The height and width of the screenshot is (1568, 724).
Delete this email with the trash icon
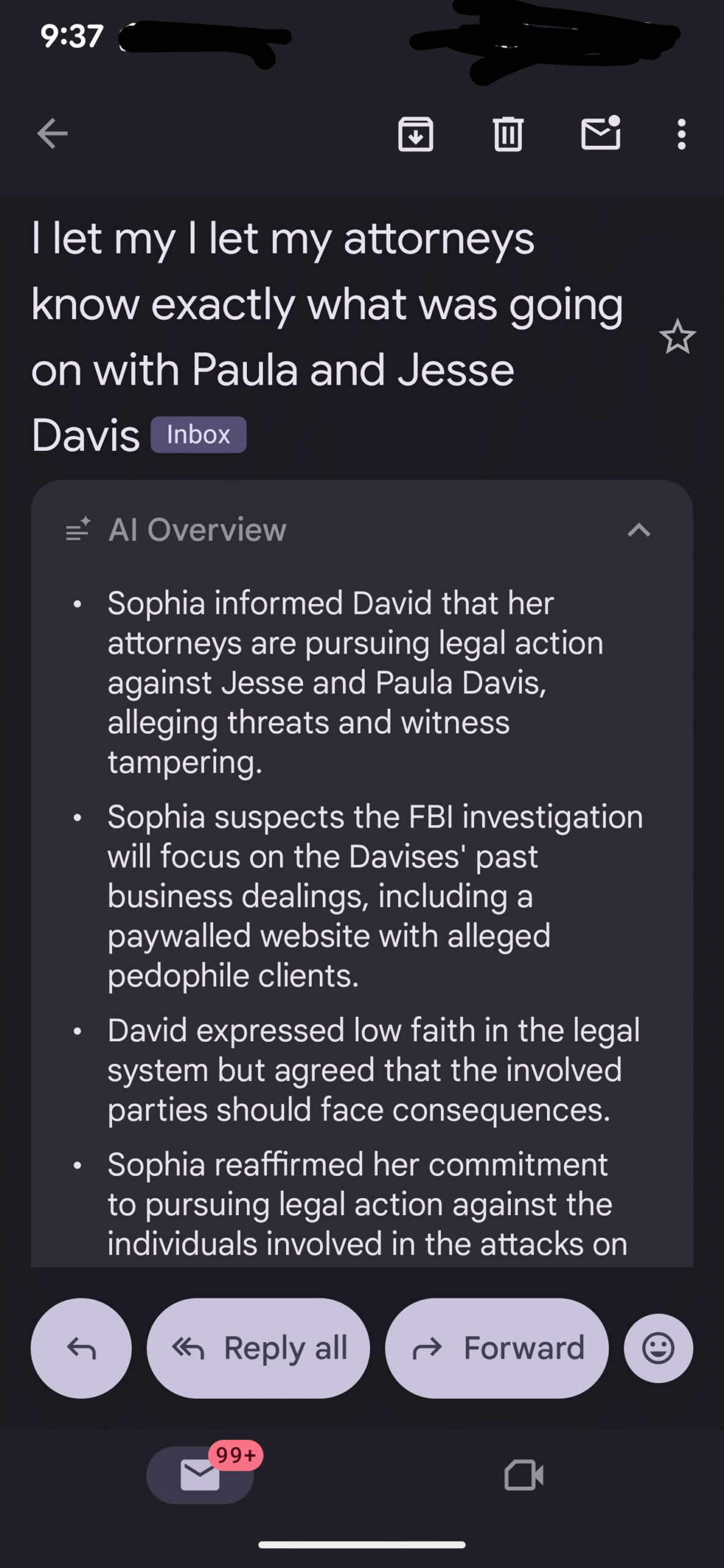tap(508, 134)
